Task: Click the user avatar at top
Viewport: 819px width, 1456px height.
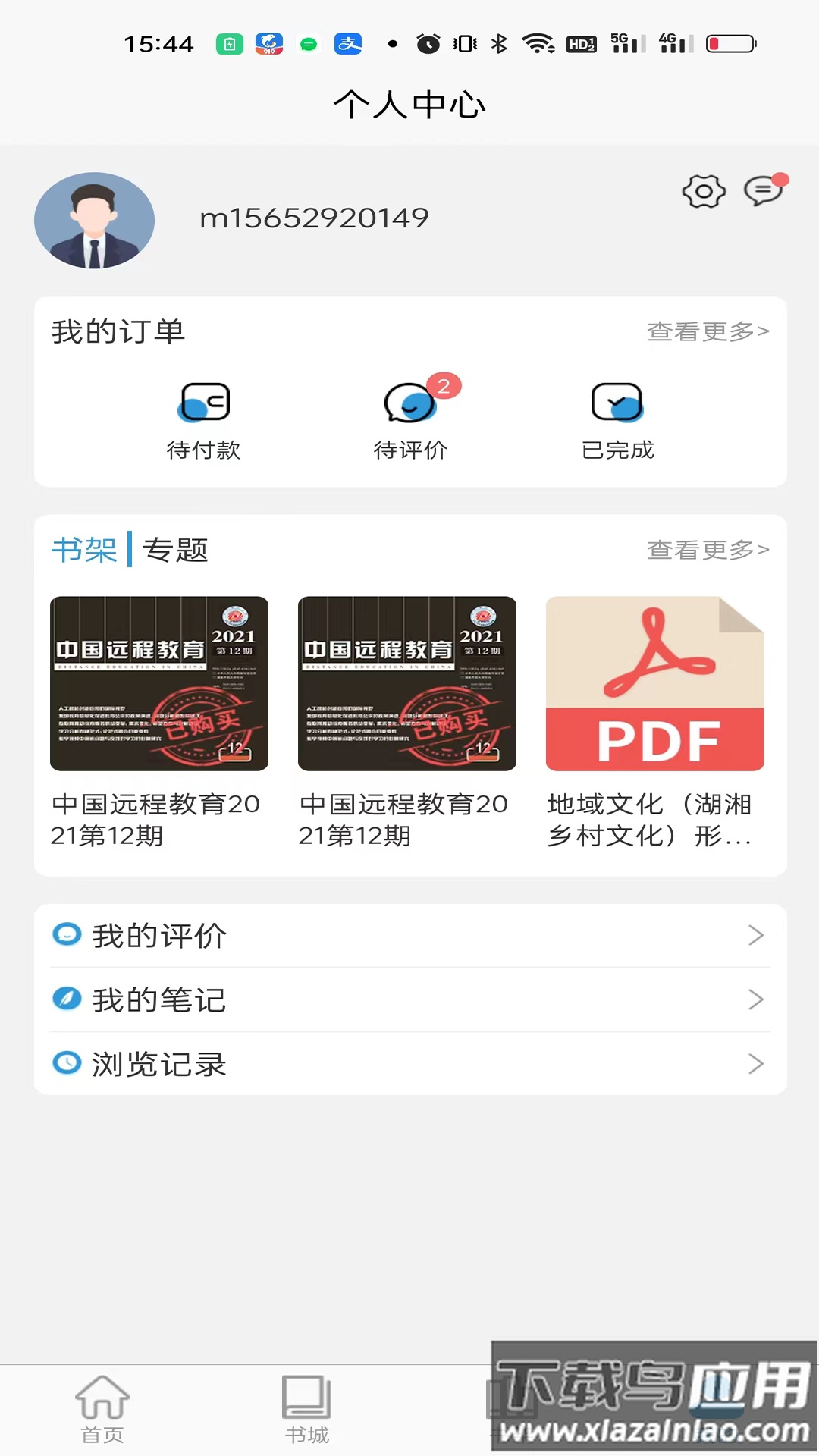Action: click(94, 221)
